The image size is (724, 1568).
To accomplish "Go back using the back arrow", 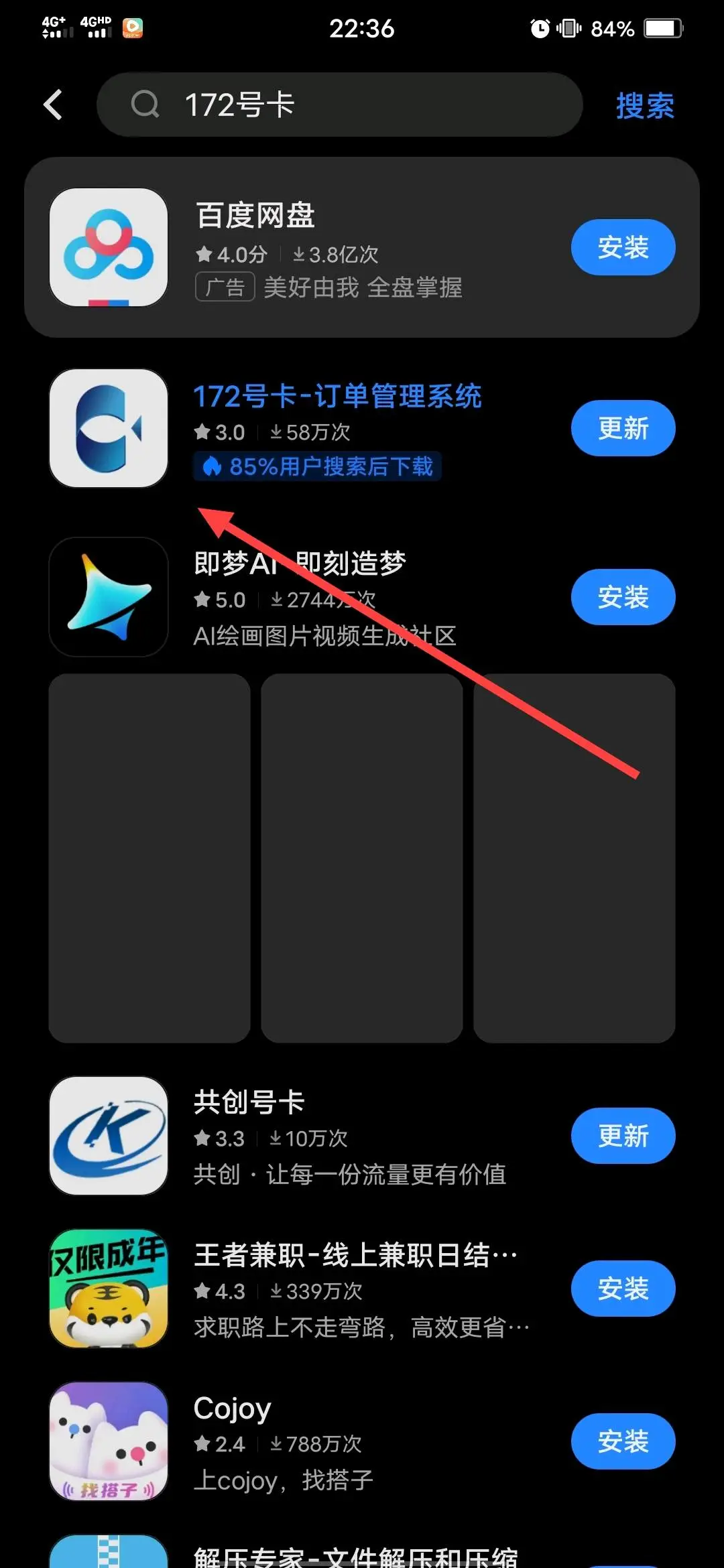I will pos(54,105).
